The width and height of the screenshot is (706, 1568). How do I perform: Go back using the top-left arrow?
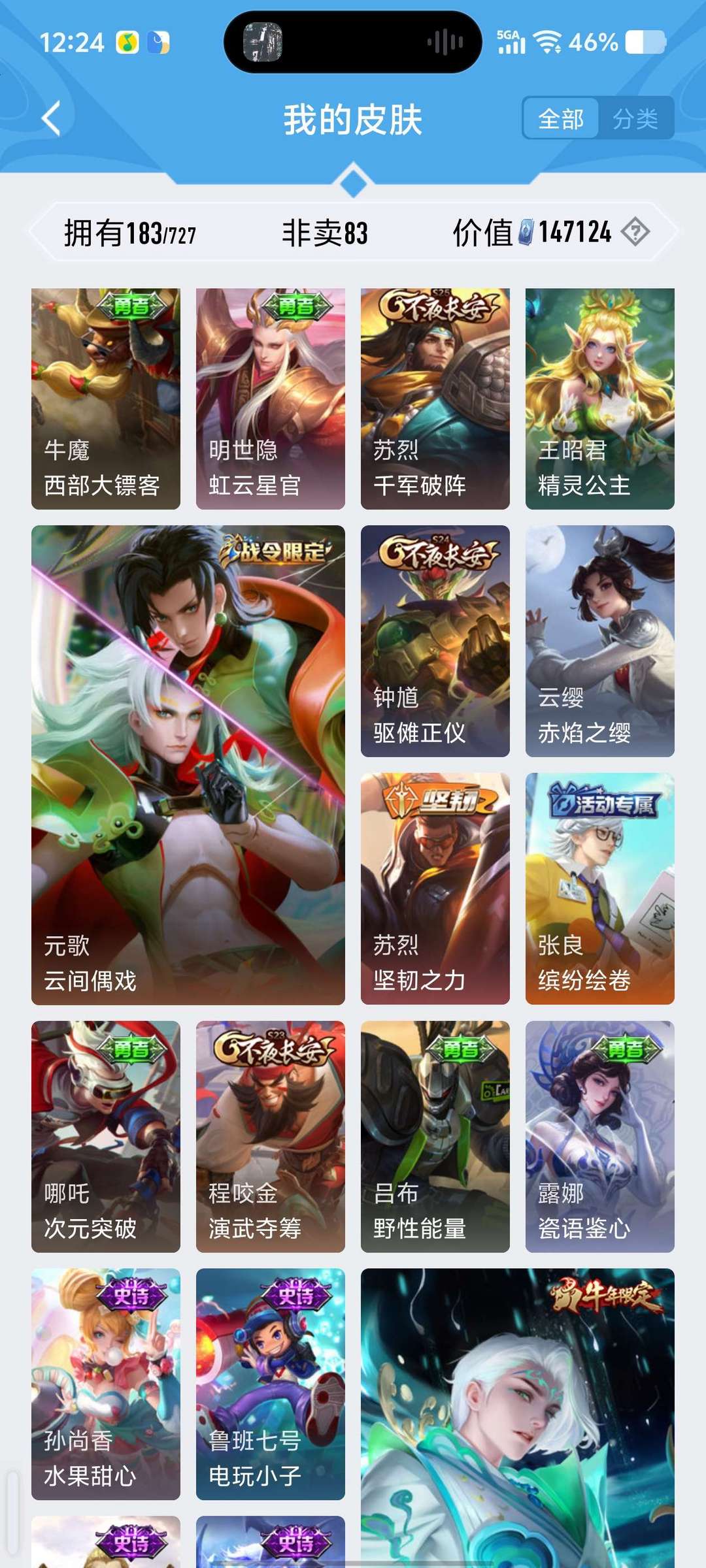pyautogui.click(x=51, y=119)
